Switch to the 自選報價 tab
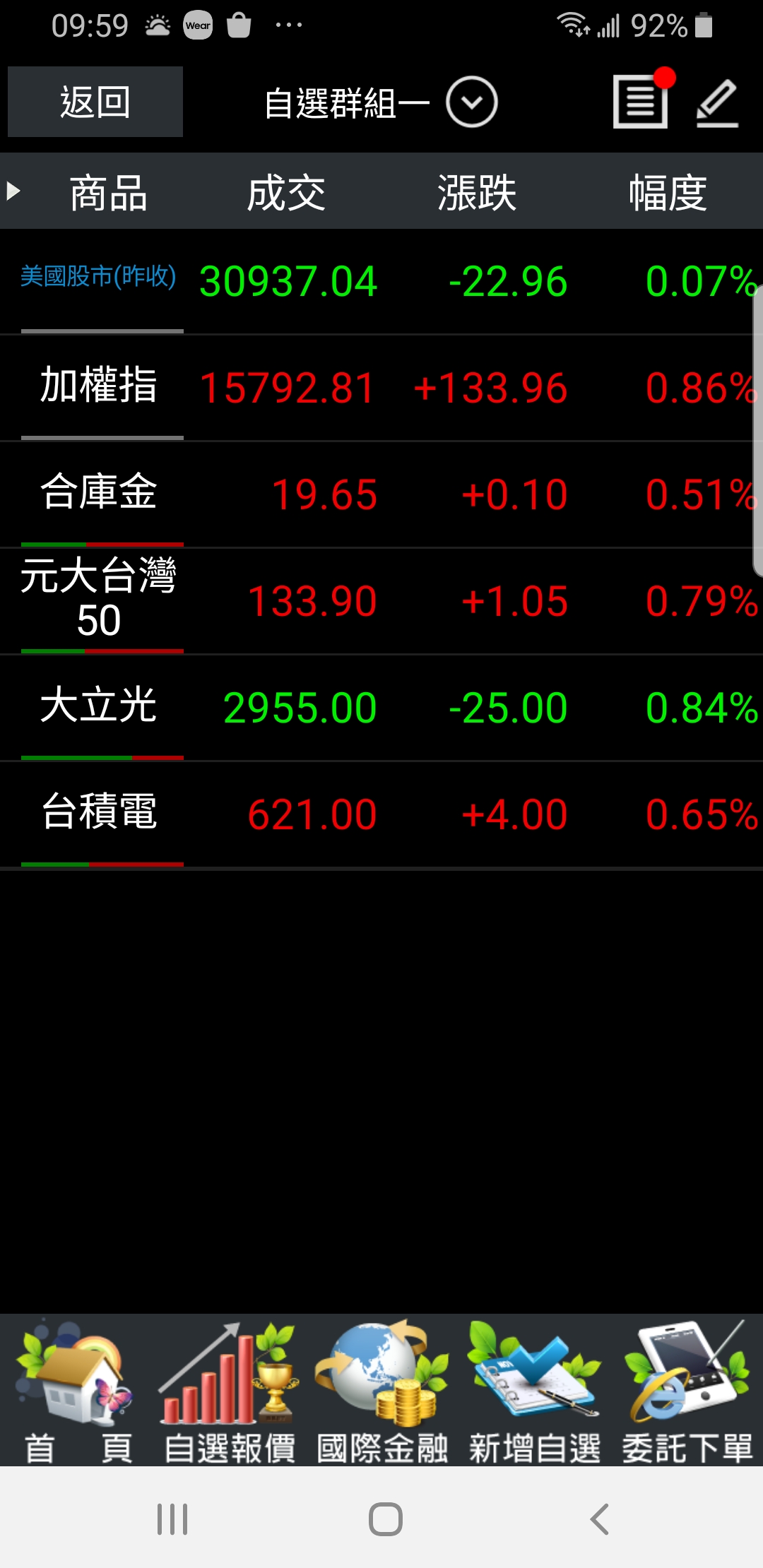Image resolution: width=763 pixels, height=1568 pixels. click(x=229, y=1389)
